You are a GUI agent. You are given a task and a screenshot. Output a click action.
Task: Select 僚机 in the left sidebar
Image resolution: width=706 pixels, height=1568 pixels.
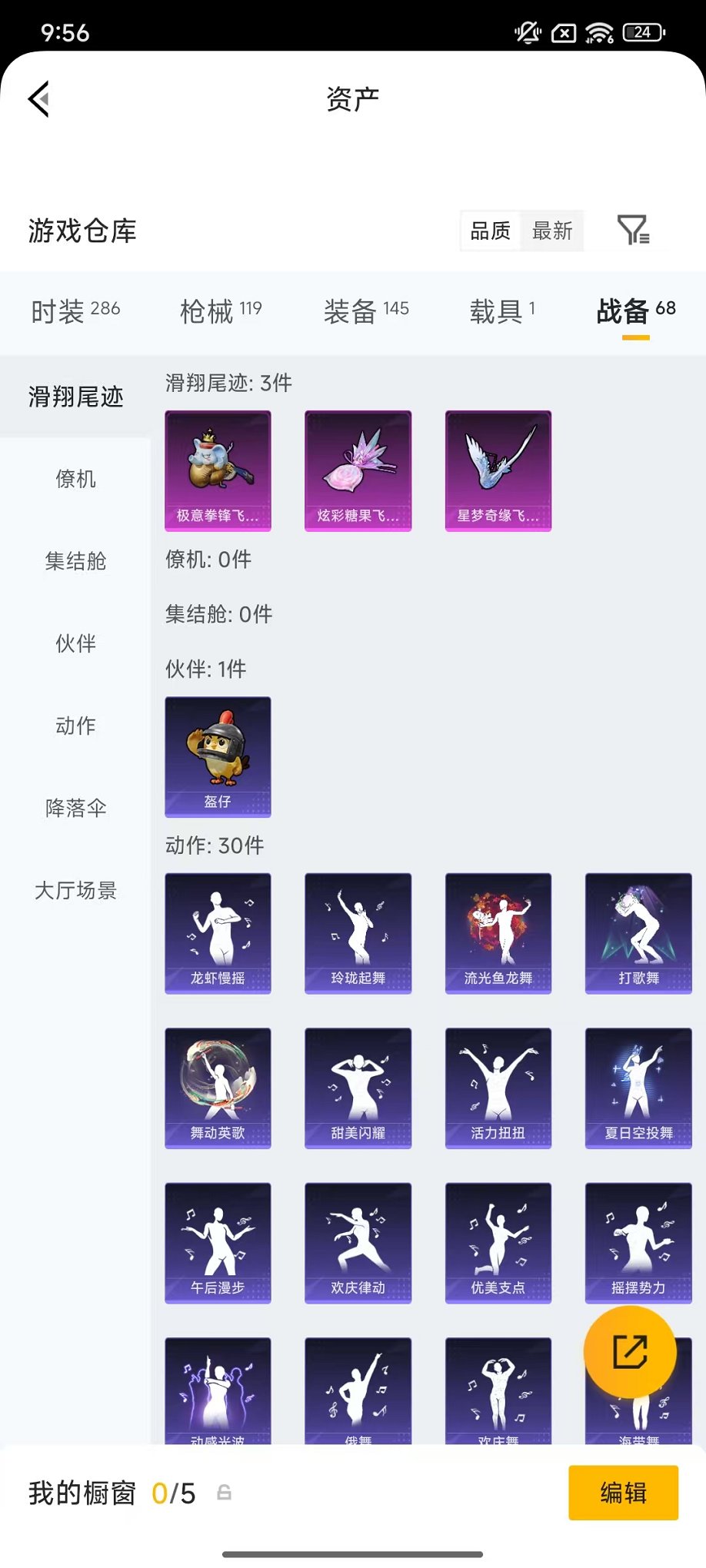pyautogui.click(x=75, y=480)
